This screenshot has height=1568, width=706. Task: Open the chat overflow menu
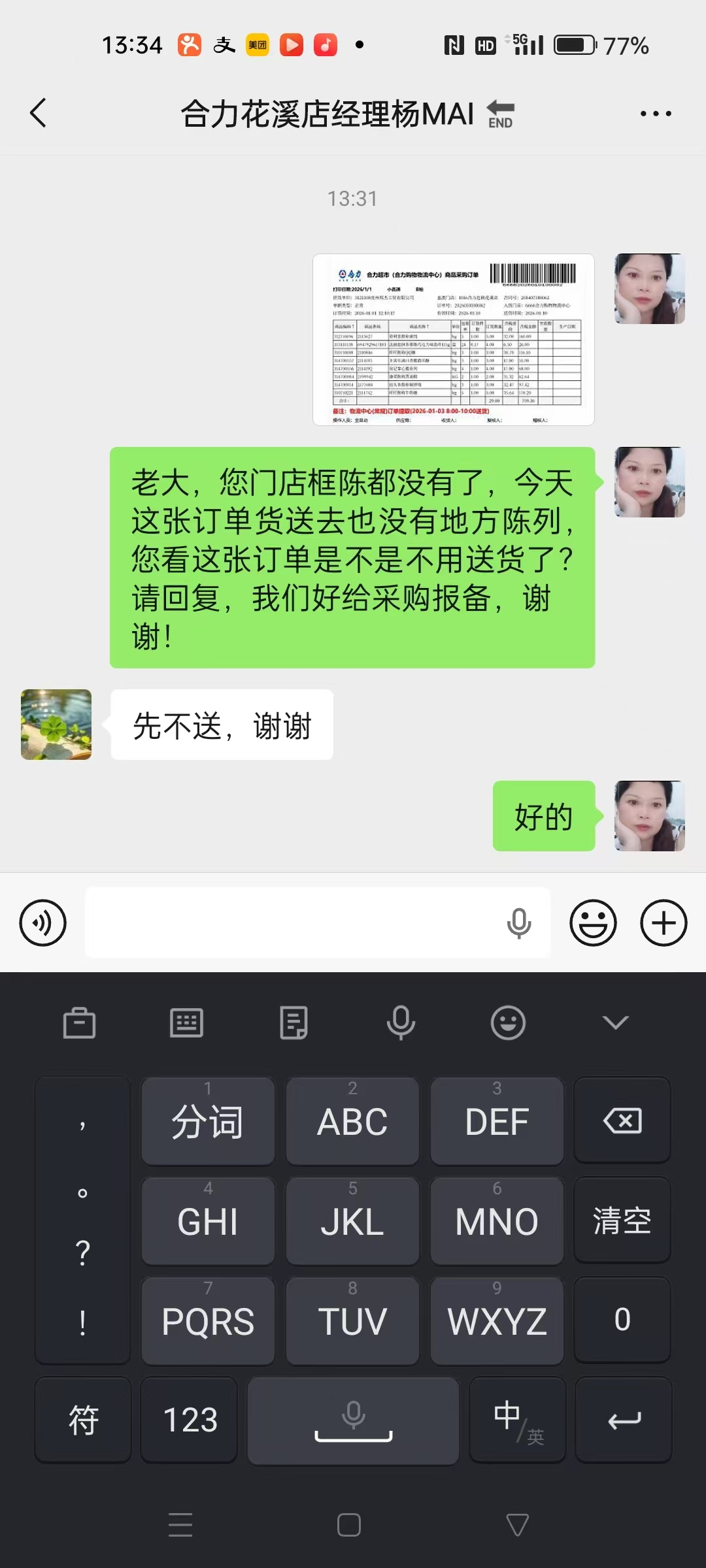tap(655, 114)
